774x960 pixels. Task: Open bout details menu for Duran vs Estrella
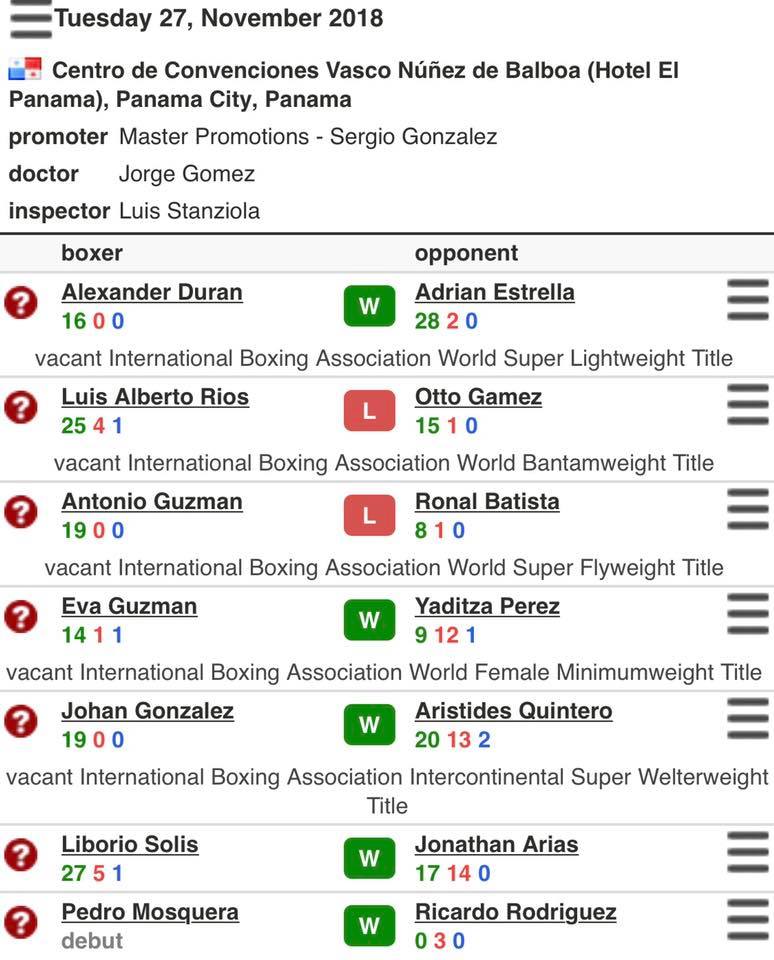[x=747, y=300]
